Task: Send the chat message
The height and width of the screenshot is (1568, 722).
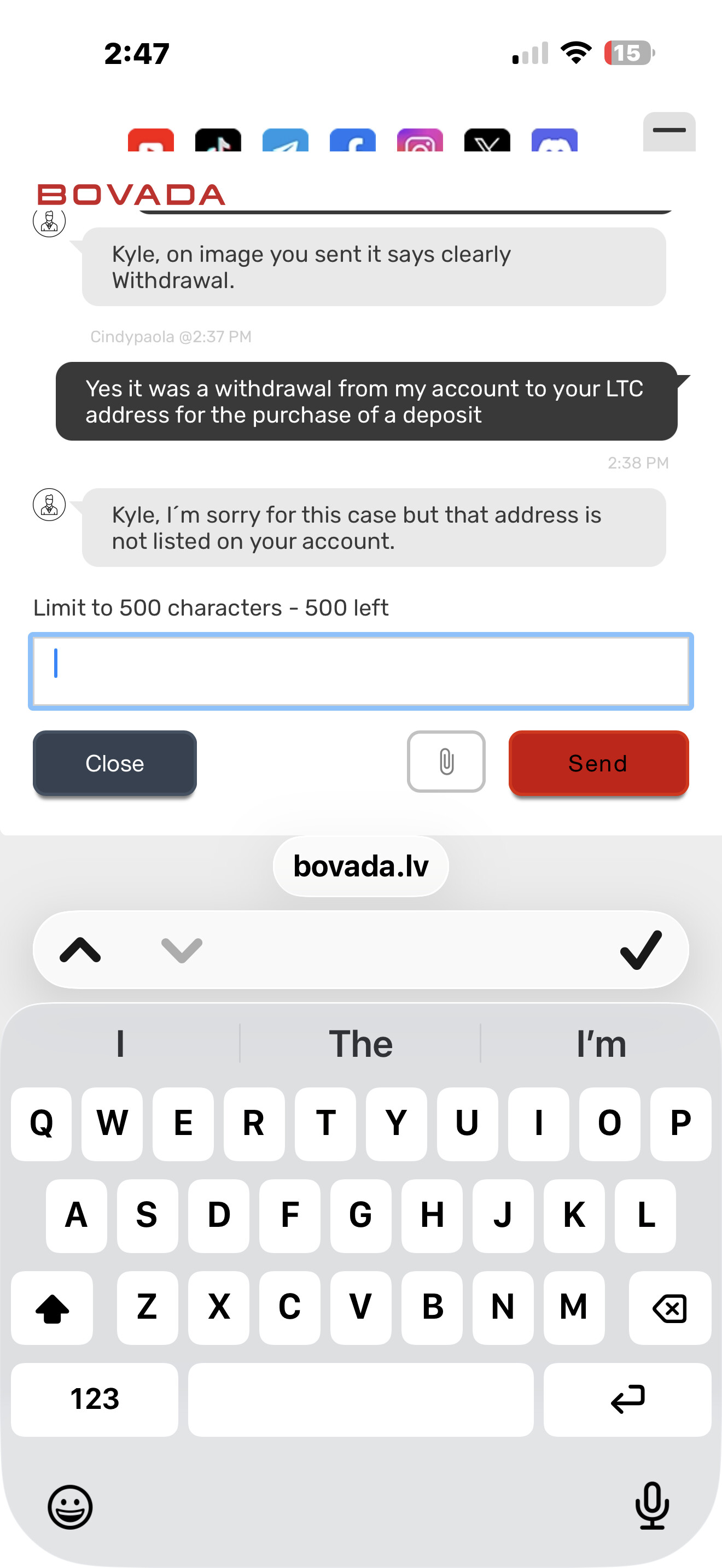Action: [598, 763]
